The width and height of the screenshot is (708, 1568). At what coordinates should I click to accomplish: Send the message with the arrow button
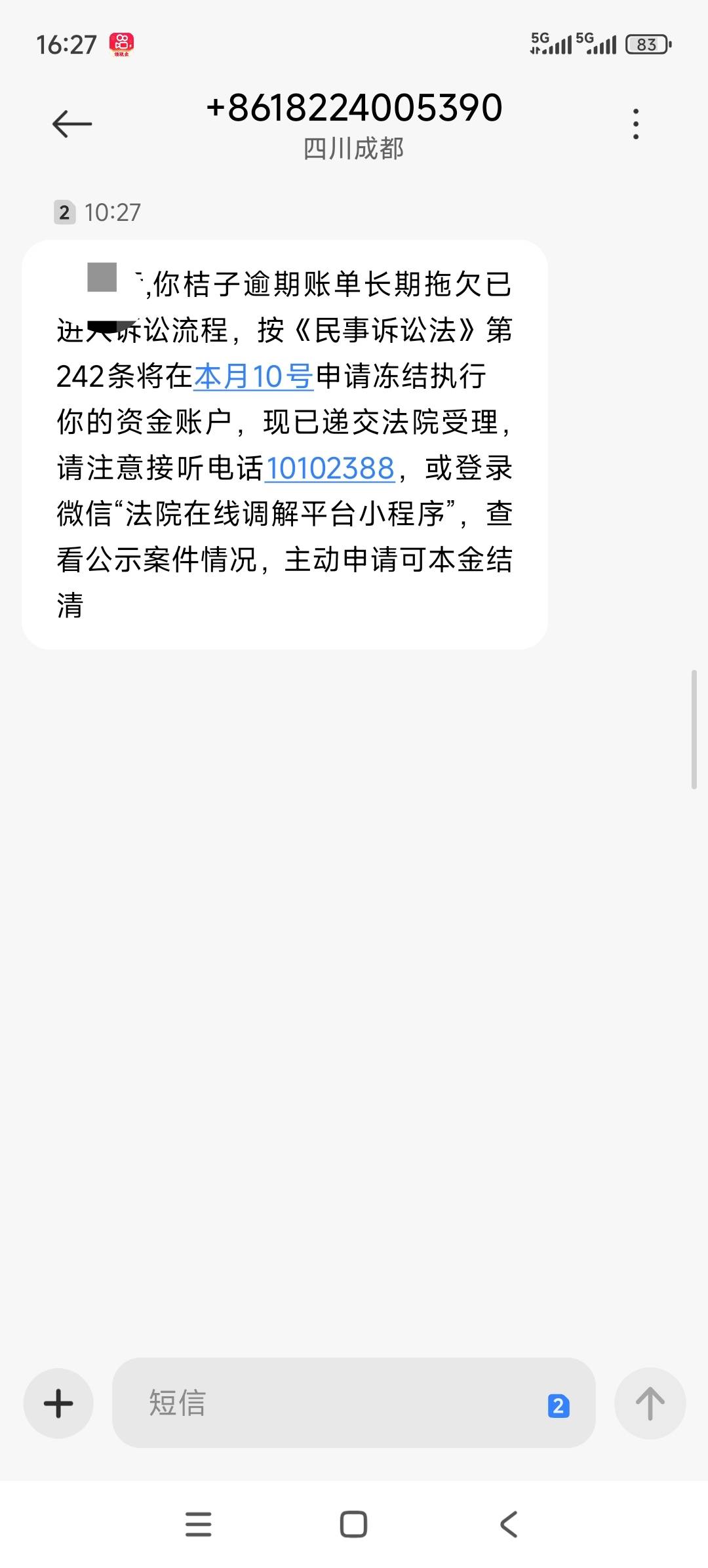(650, 1403)
